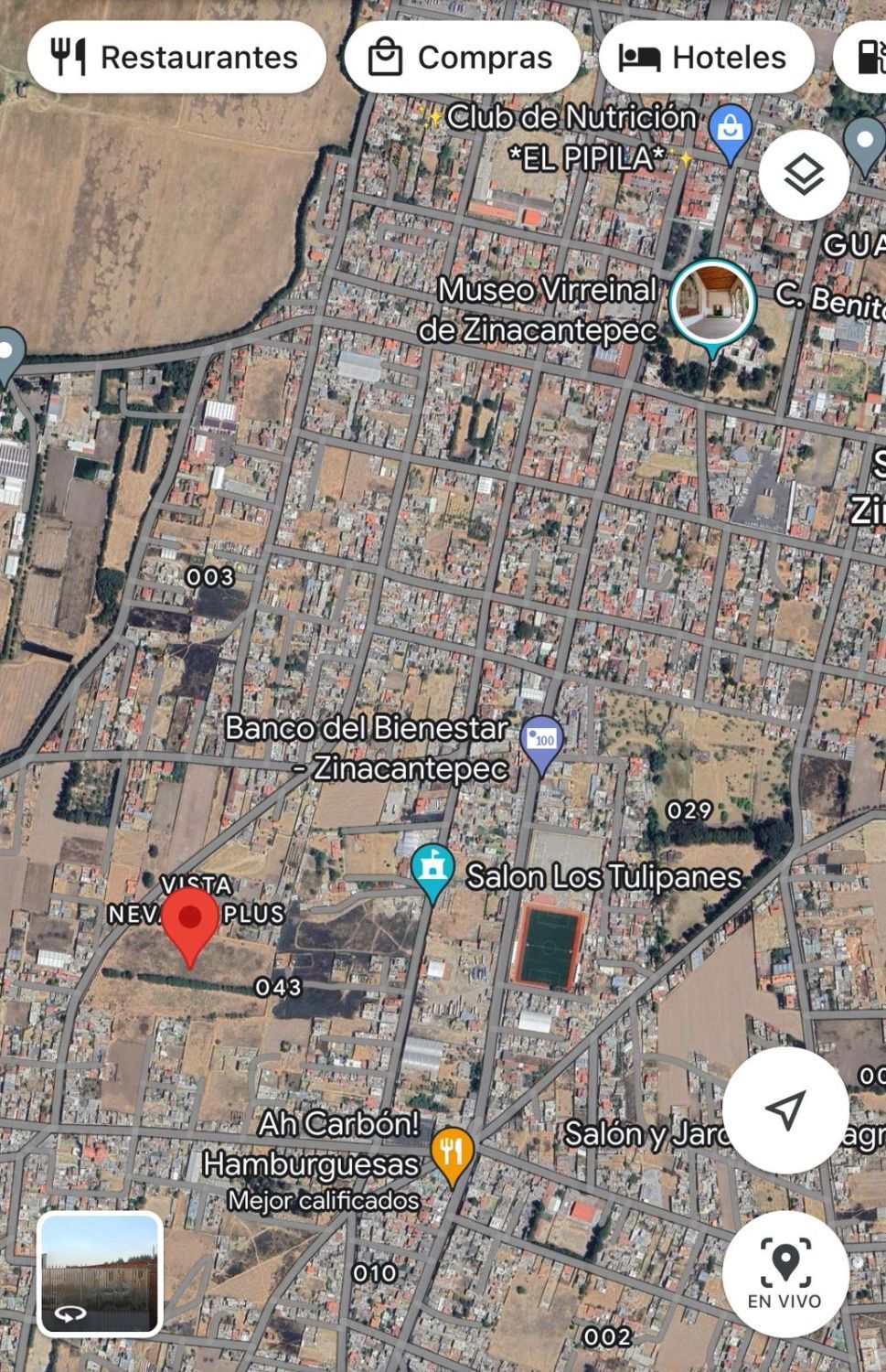Tap the red dropped pin at Vista Nevado Plus
This screenshot has height=1372, width=886.
click(190, 926)
